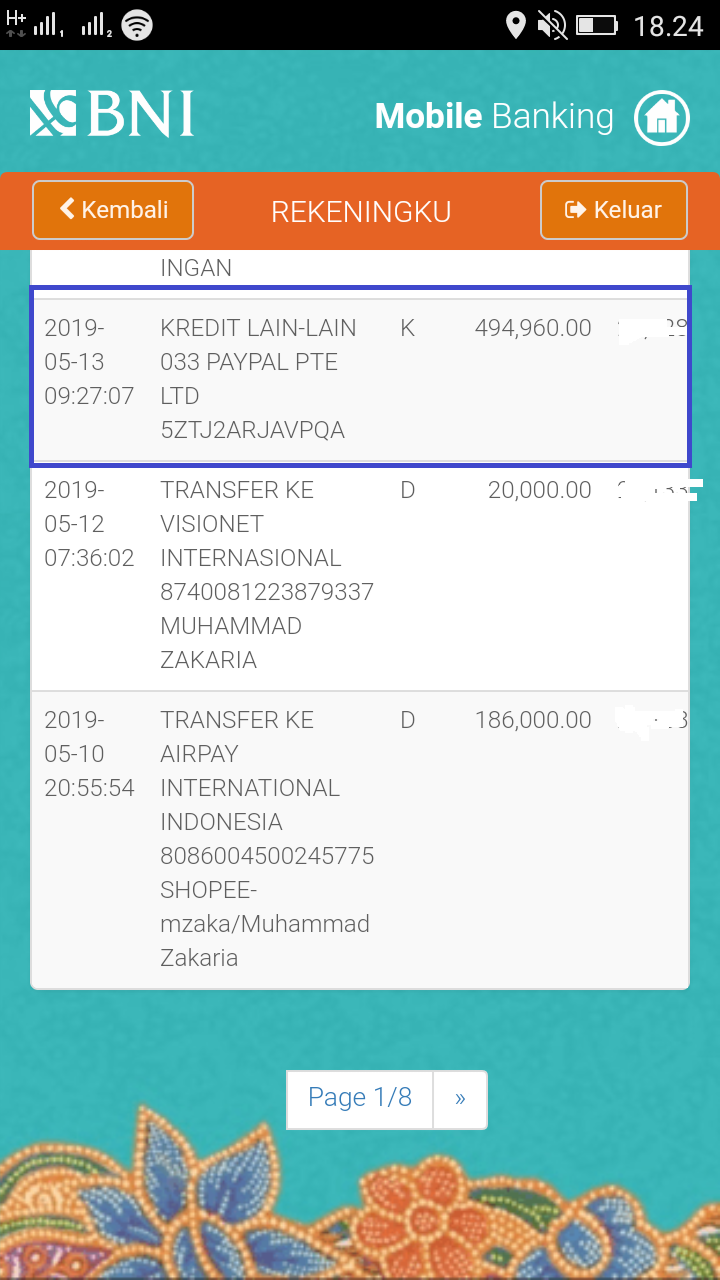Go to the next page arrow
720x1280 pixels.
click(460, 1099)
